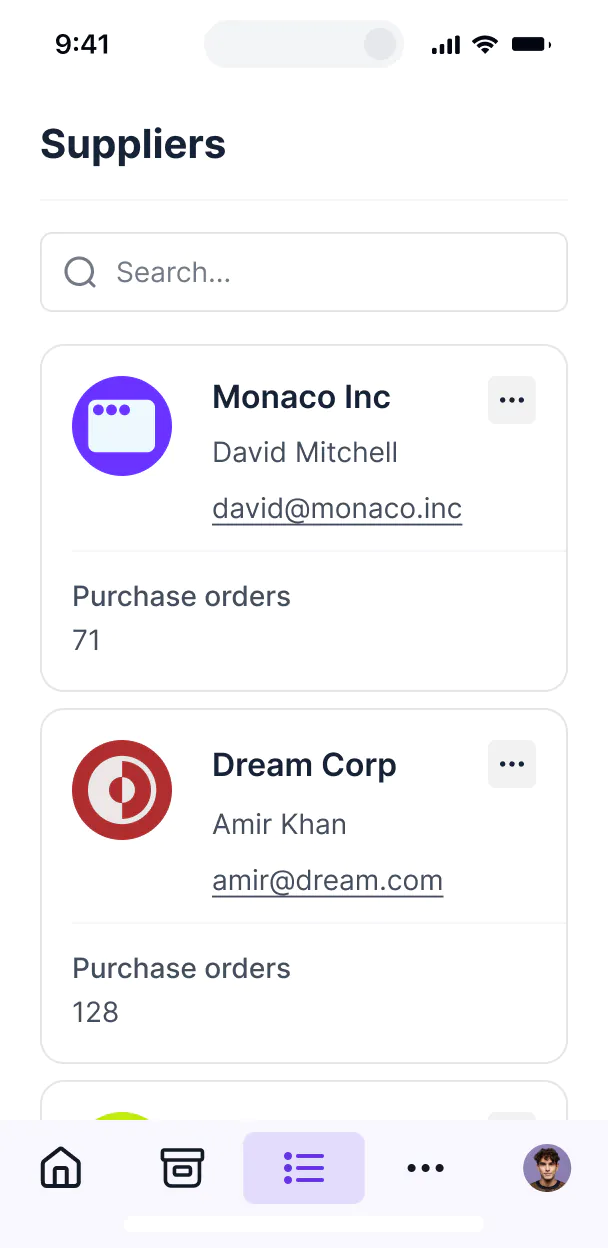608x1248 pixels.
Task: Select the highlighted list tab
Action: (304, 1168)
